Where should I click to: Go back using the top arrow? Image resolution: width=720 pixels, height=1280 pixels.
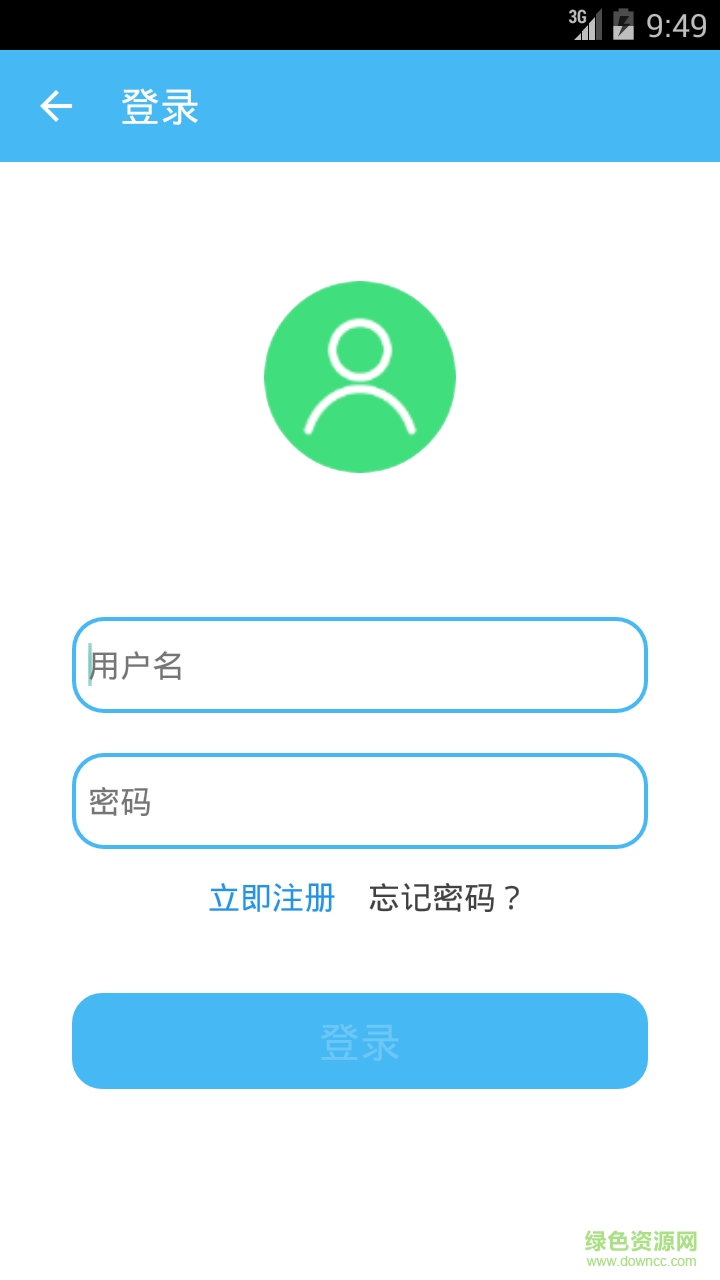tap(56, 106)
